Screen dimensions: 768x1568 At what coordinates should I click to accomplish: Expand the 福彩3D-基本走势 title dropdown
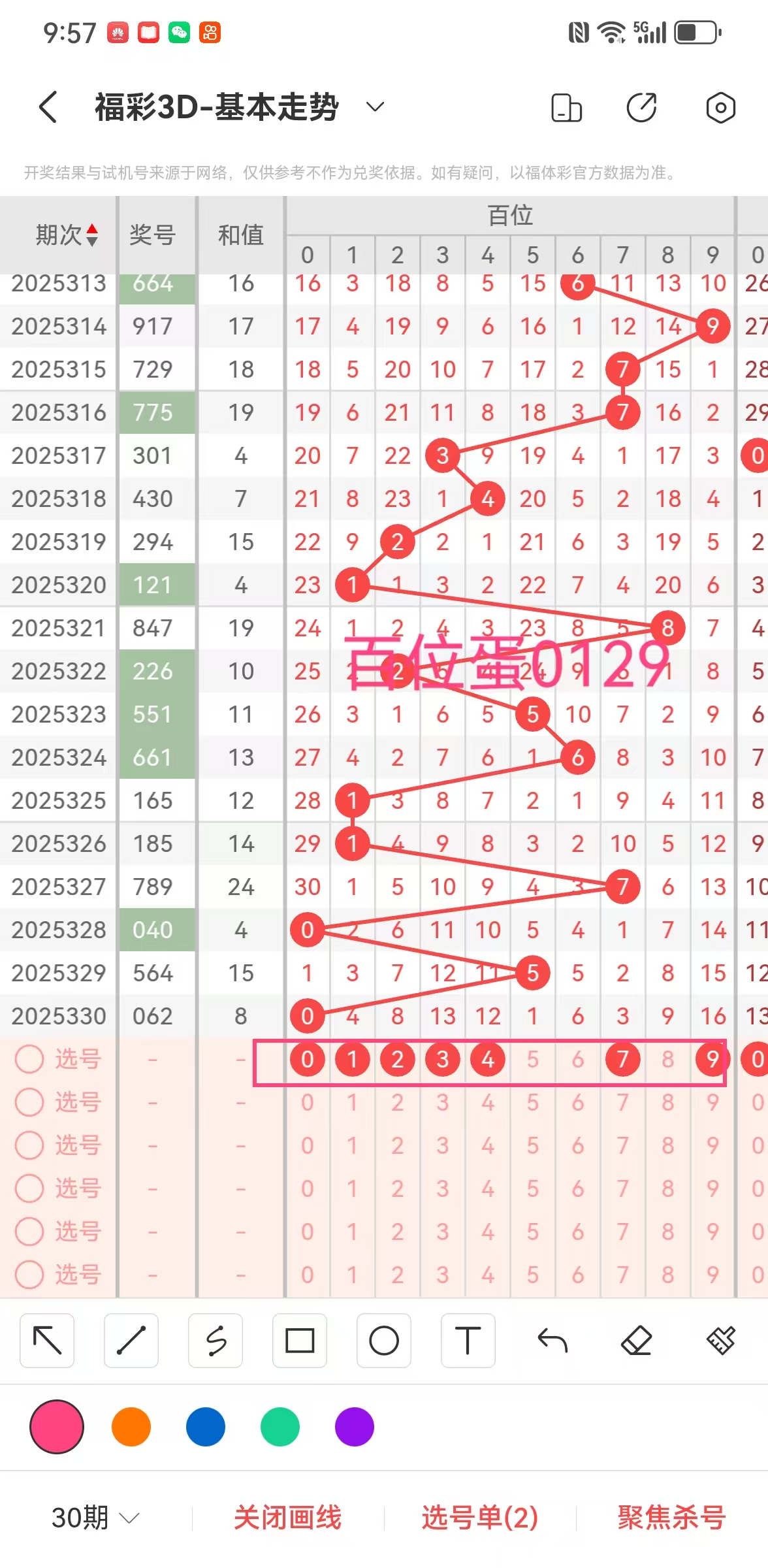point(374,107)
